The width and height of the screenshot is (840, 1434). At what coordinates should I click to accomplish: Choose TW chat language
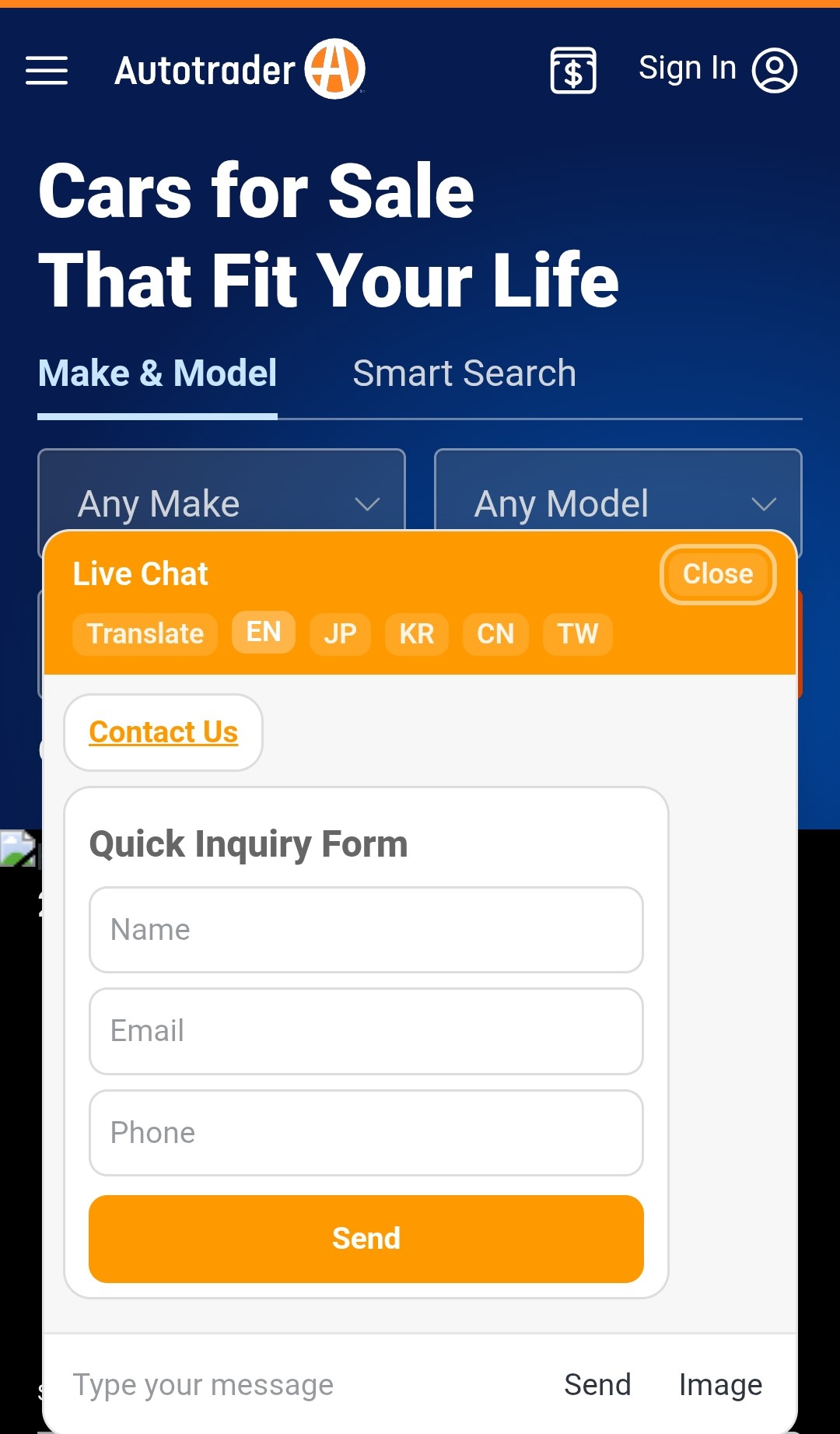[577, 633]
